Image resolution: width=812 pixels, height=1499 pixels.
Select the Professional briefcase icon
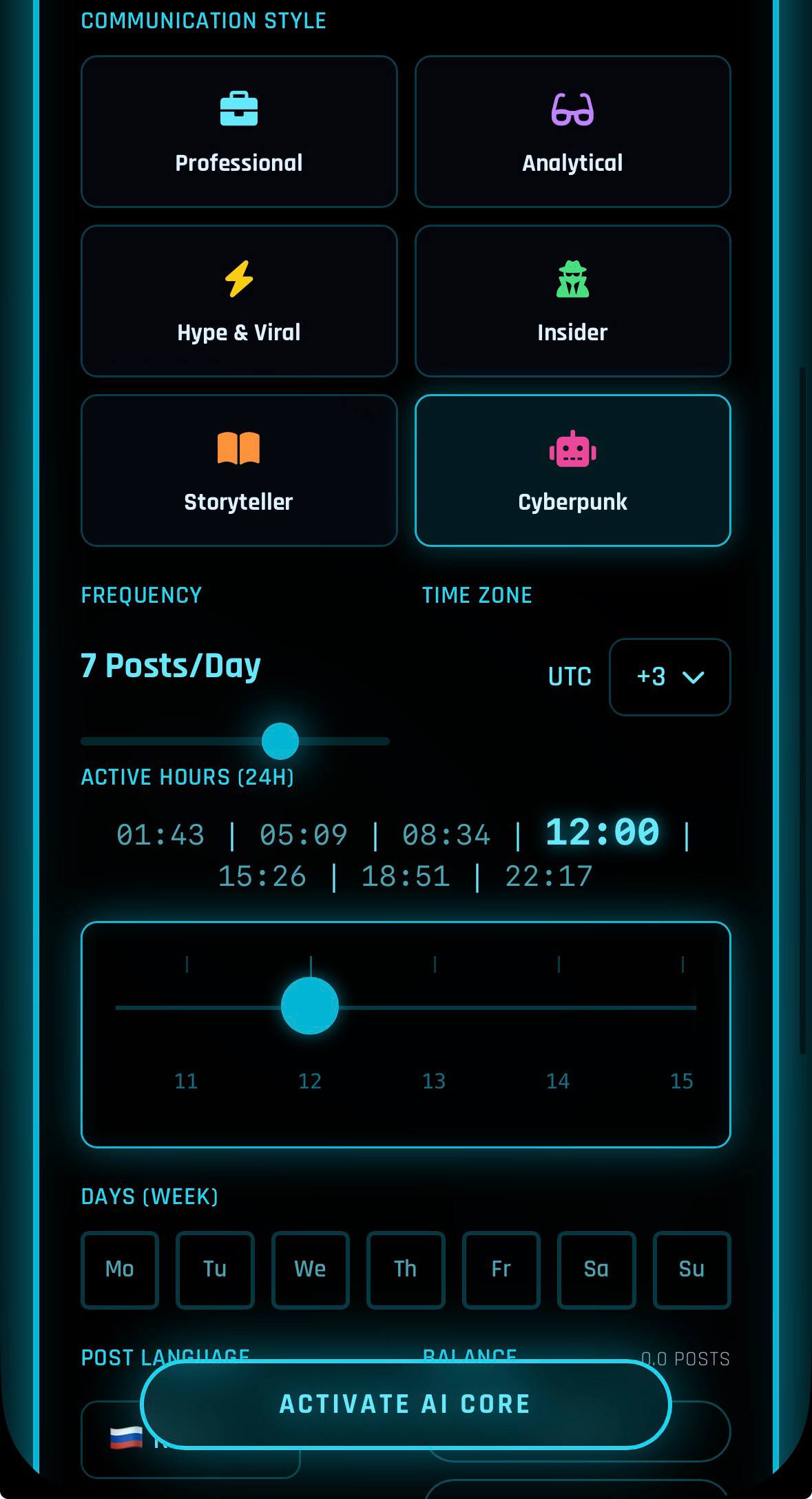tap(239, 109)
